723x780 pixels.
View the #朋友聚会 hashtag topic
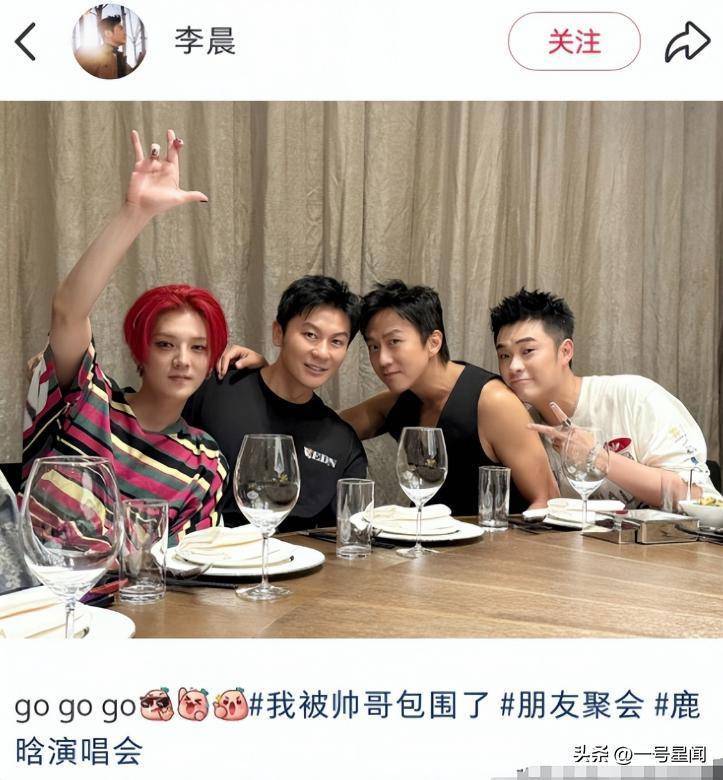click(572, 705)
